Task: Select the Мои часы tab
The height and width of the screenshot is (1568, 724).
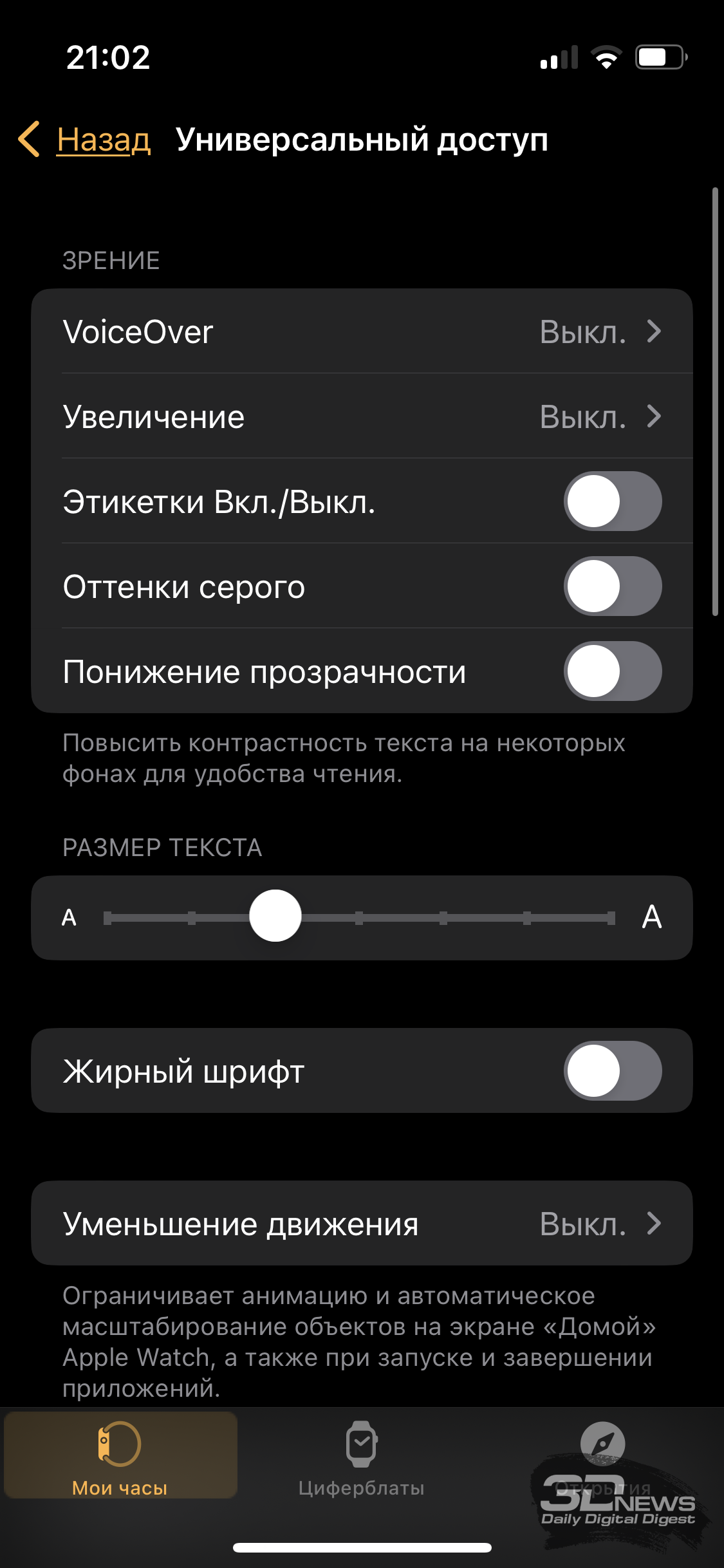Action: pyautogui.click(x=120, y=1456)
